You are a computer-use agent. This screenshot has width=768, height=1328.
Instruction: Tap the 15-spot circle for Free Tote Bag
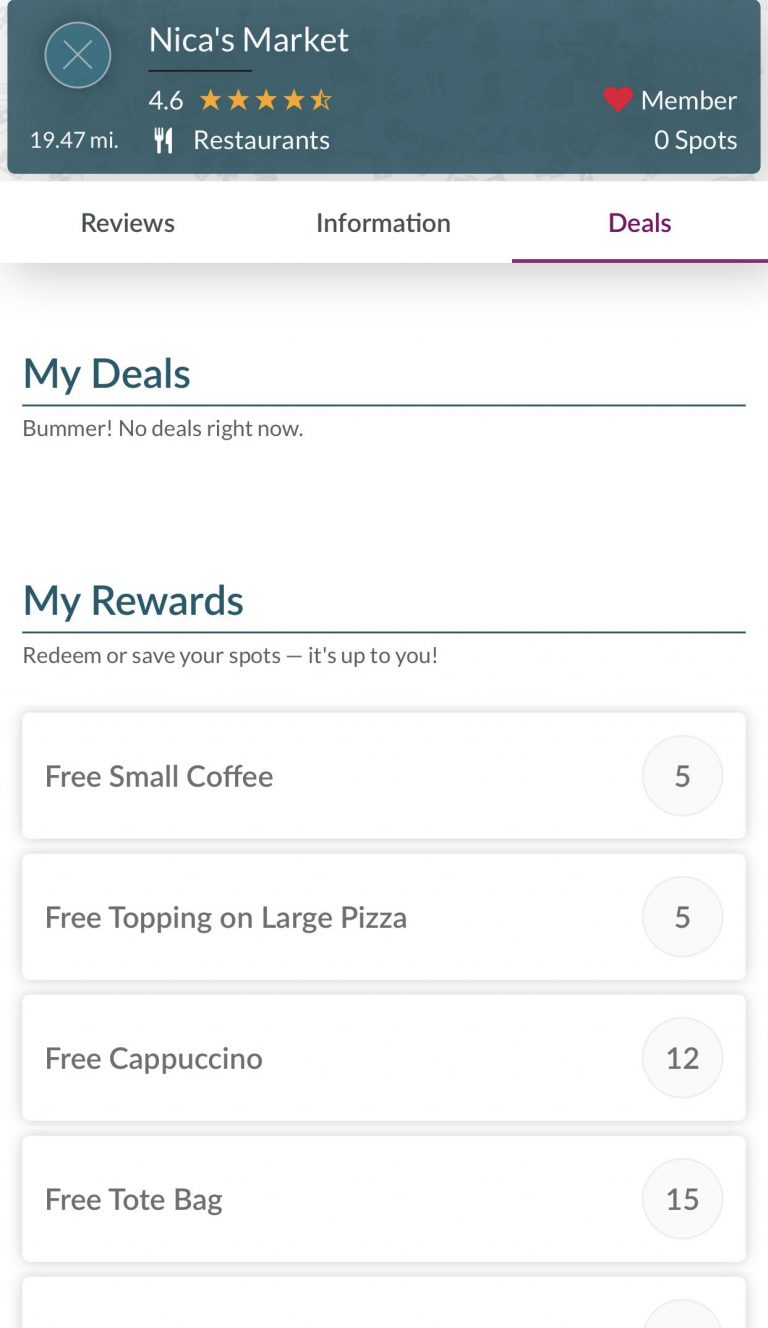pyautogui.click(x=682, y=1199)
